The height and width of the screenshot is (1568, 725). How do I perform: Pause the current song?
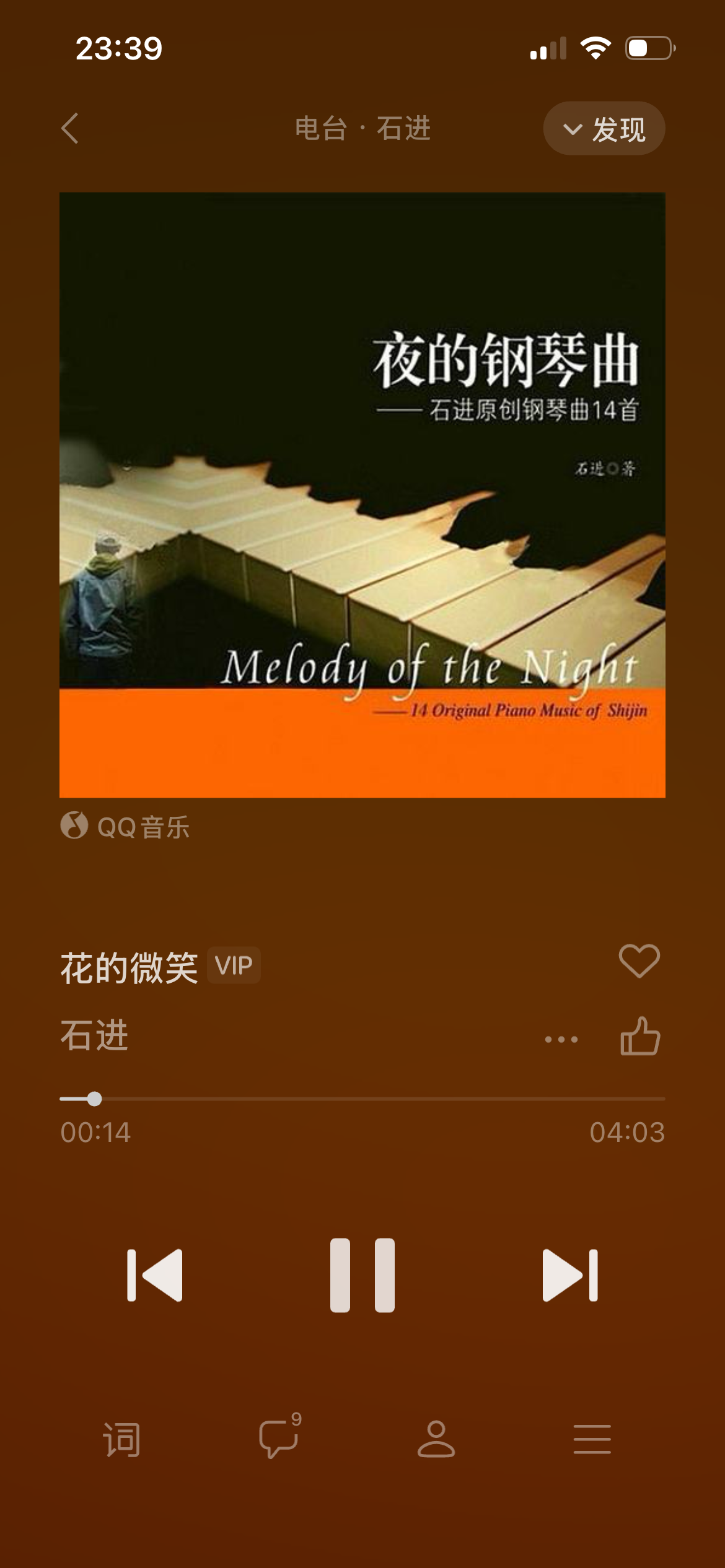click(362, 1275)
